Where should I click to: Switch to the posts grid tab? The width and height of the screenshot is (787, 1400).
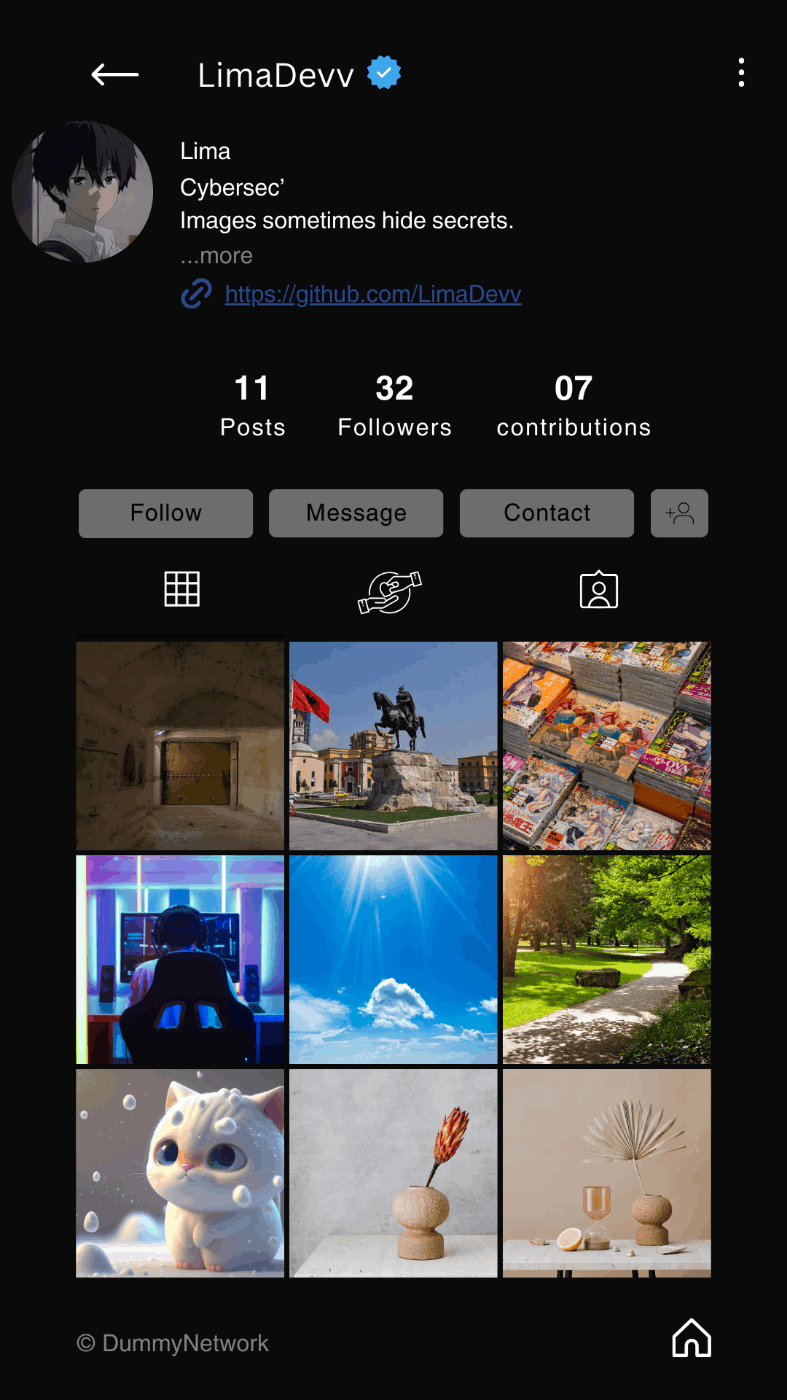(x=182, y=589)
